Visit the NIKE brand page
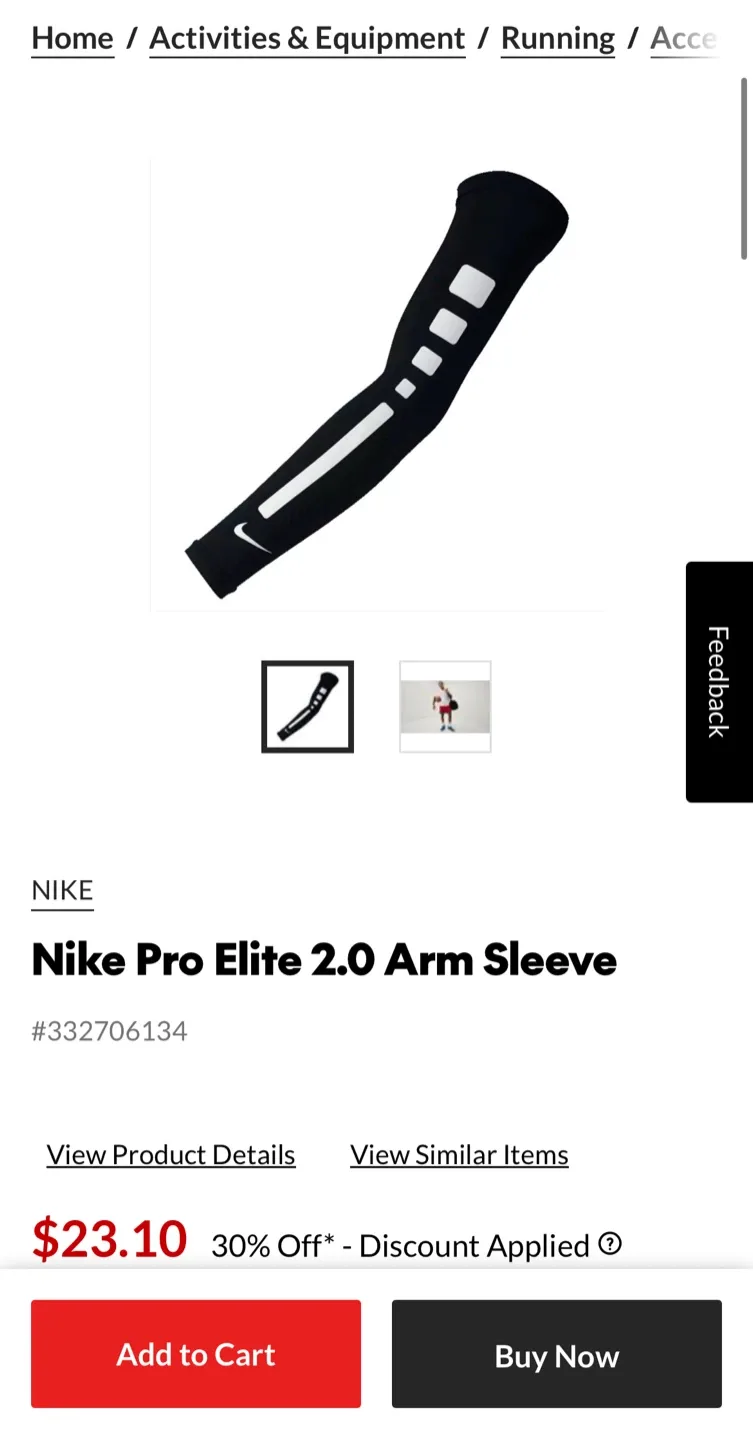This screenshot has width=753, height=1440. click(x=61, y=890)
